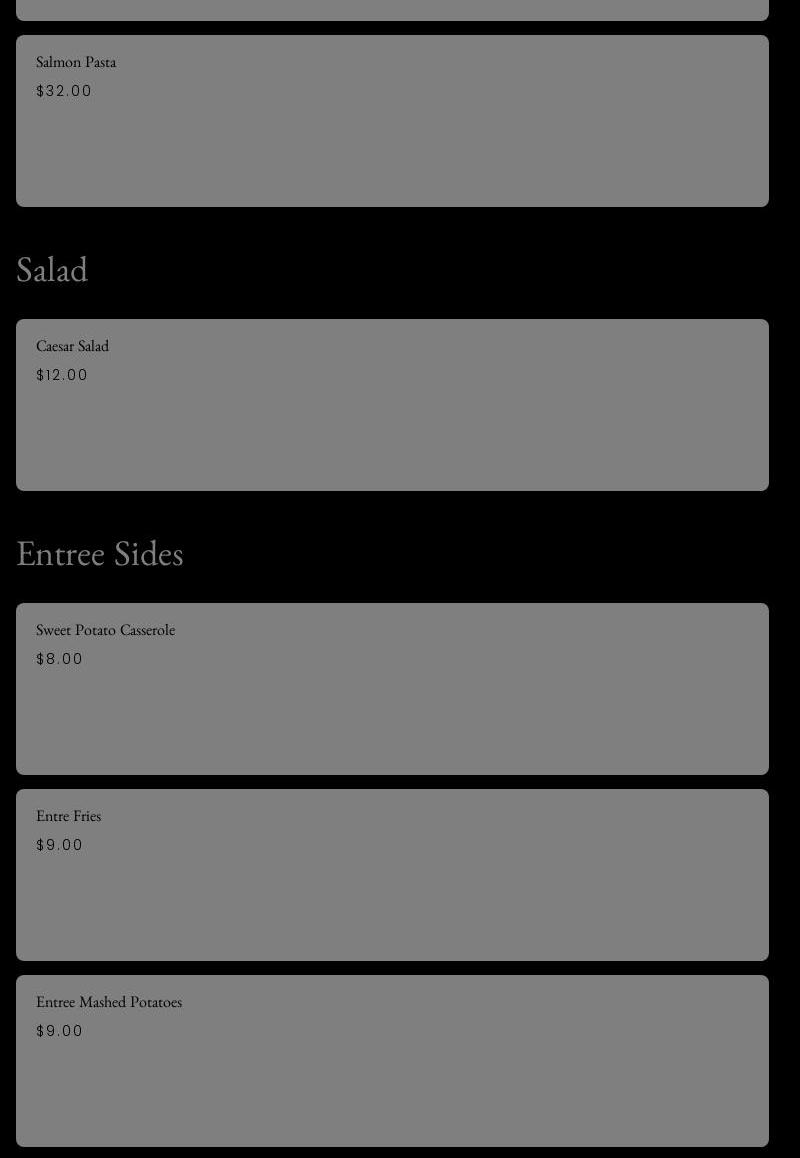Tap the Entree Mashed Potatoes card

click(392, 1061)
